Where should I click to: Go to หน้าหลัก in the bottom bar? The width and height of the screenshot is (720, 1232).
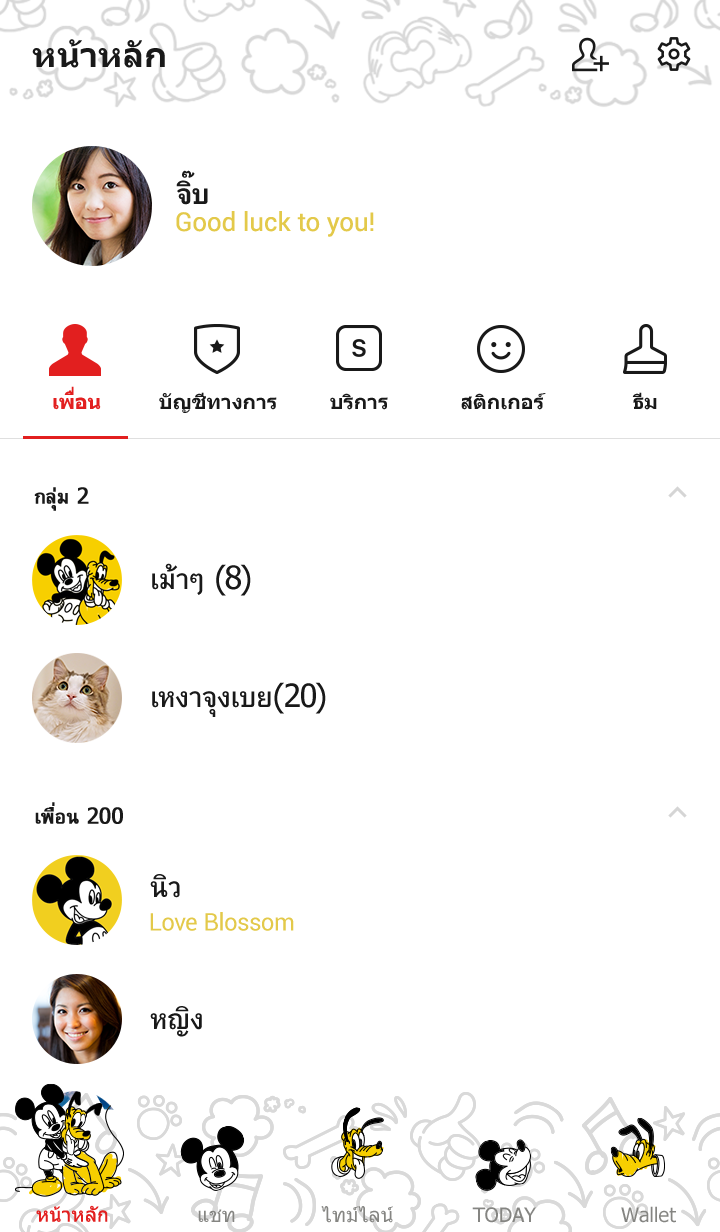click(x=72, y=1160)
